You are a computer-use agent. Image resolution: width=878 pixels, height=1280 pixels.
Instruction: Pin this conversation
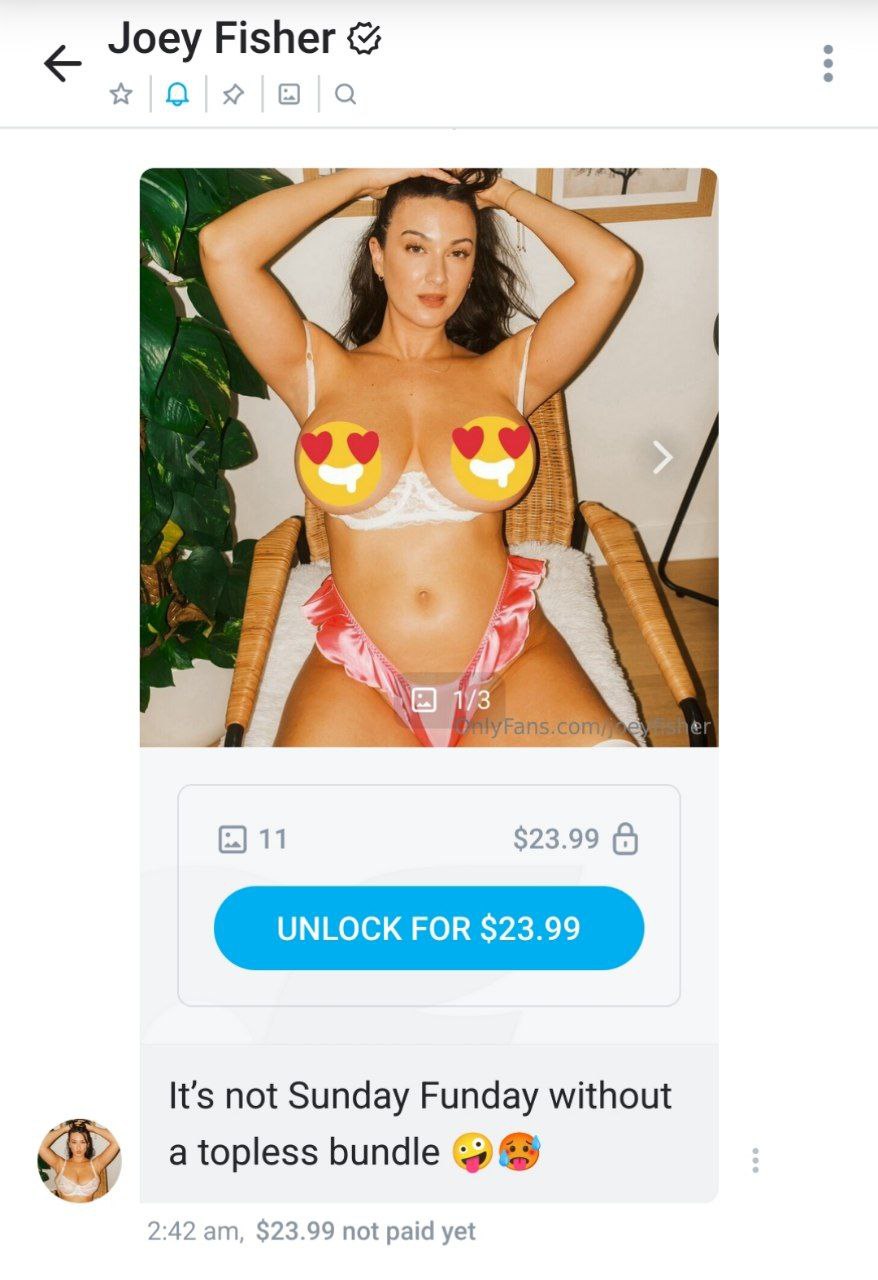tap(233, 95)
